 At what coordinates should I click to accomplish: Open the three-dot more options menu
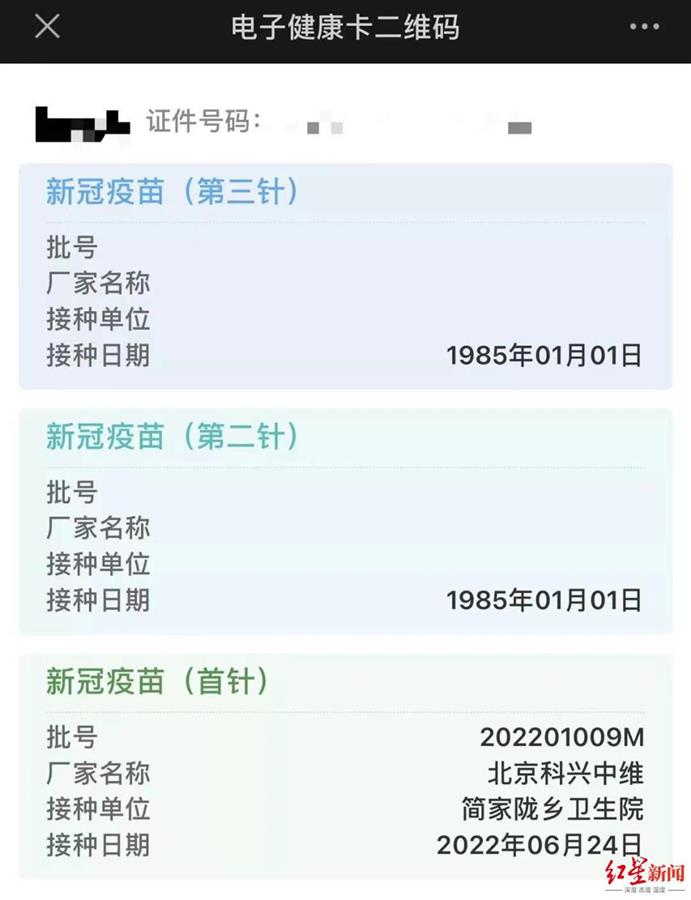click(644, 27)
